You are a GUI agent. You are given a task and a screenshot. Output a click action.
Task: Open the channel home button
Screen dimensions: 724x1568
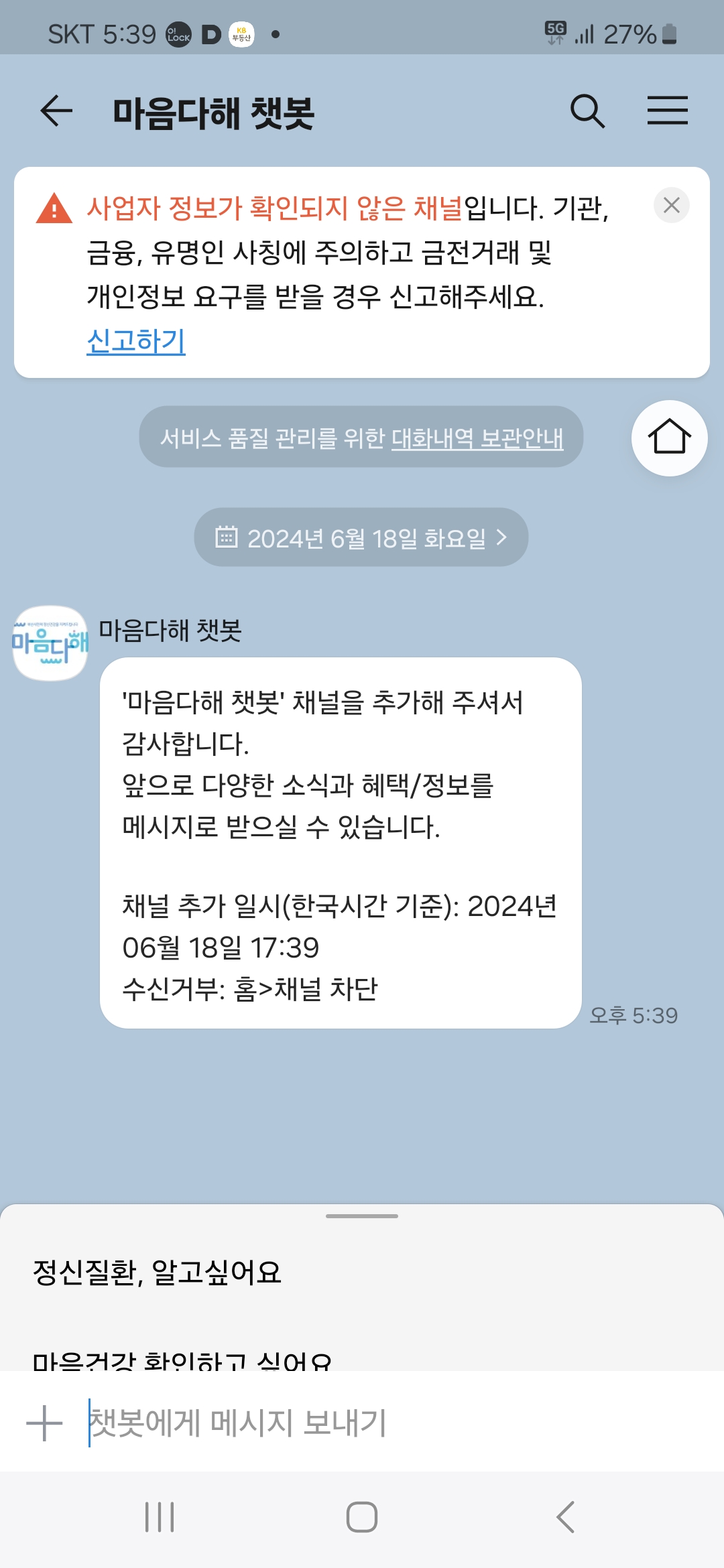pos(669,438)
